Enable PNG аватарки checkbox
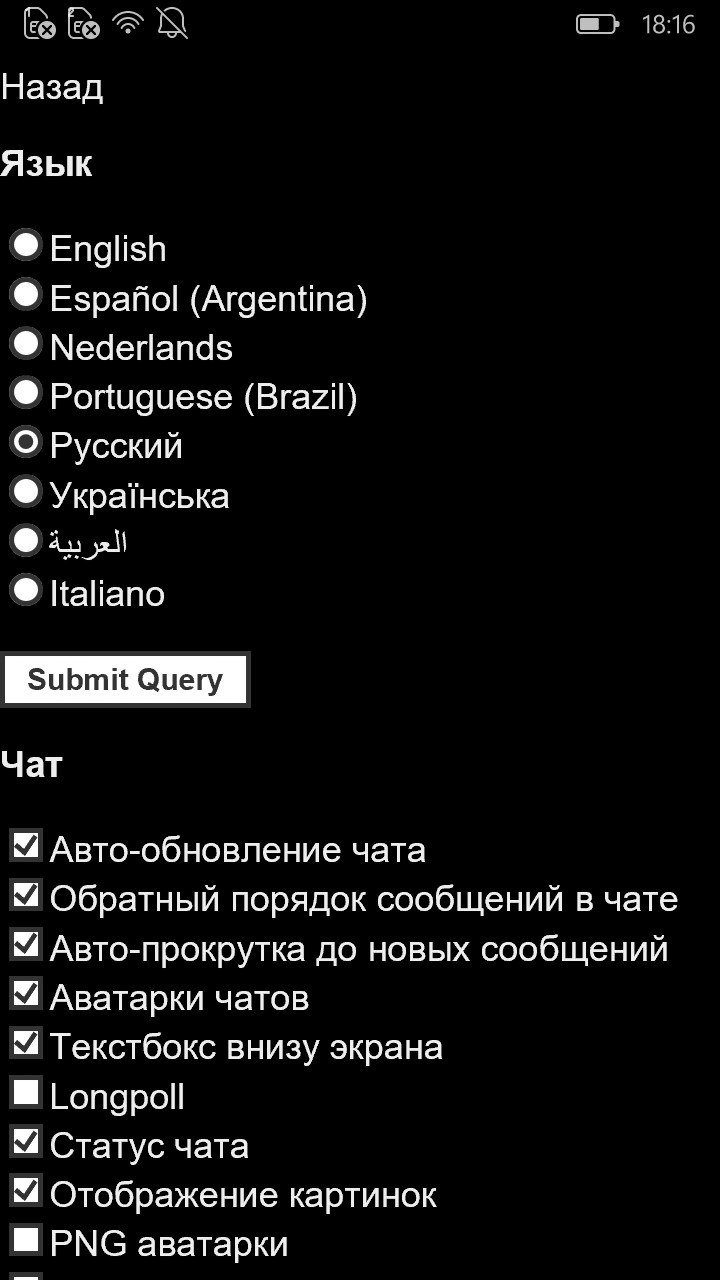The width and height of the screenshot is (720, 1280). [x=25, y=1240]
